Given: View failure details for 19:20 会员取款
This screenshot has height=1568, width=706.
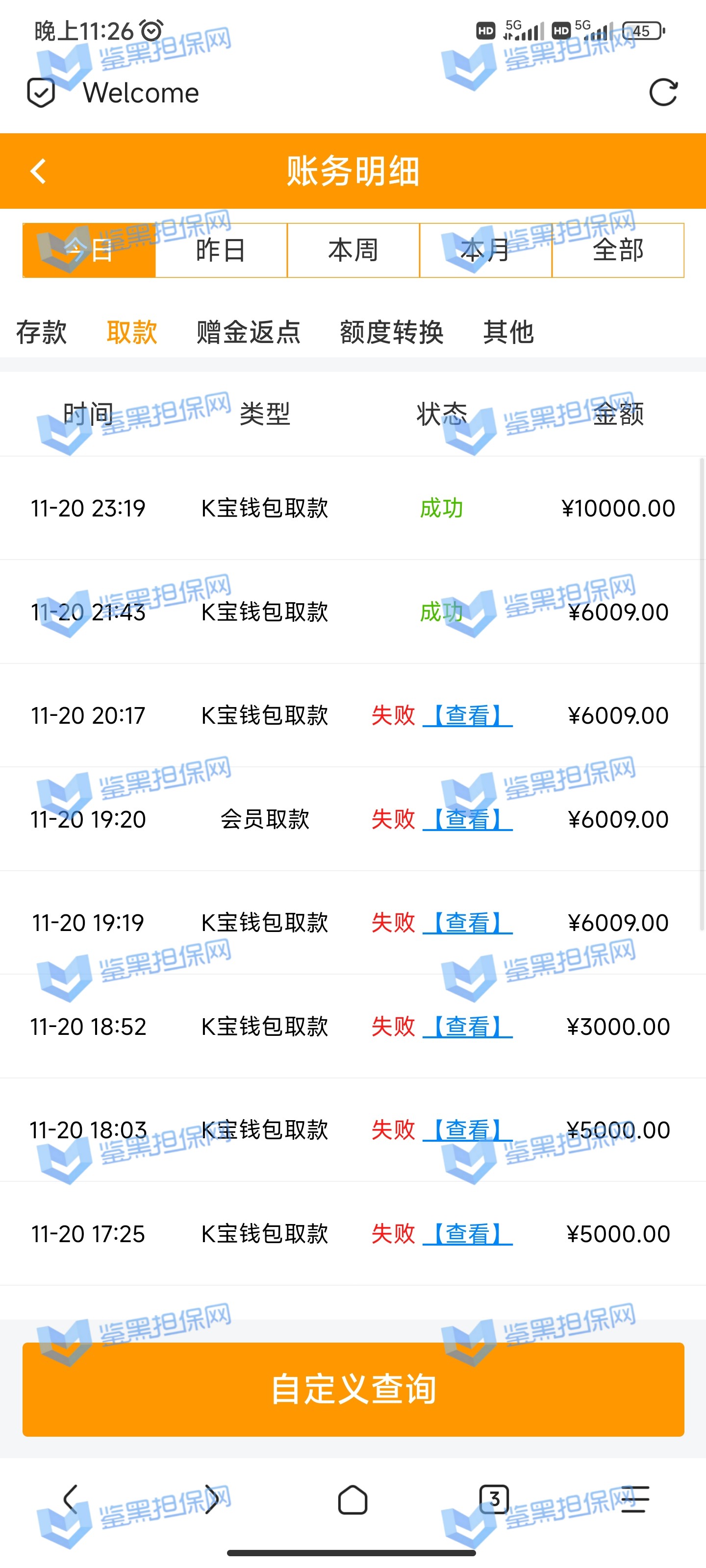Looking at the screenshot, I should (x=468, y=819).
